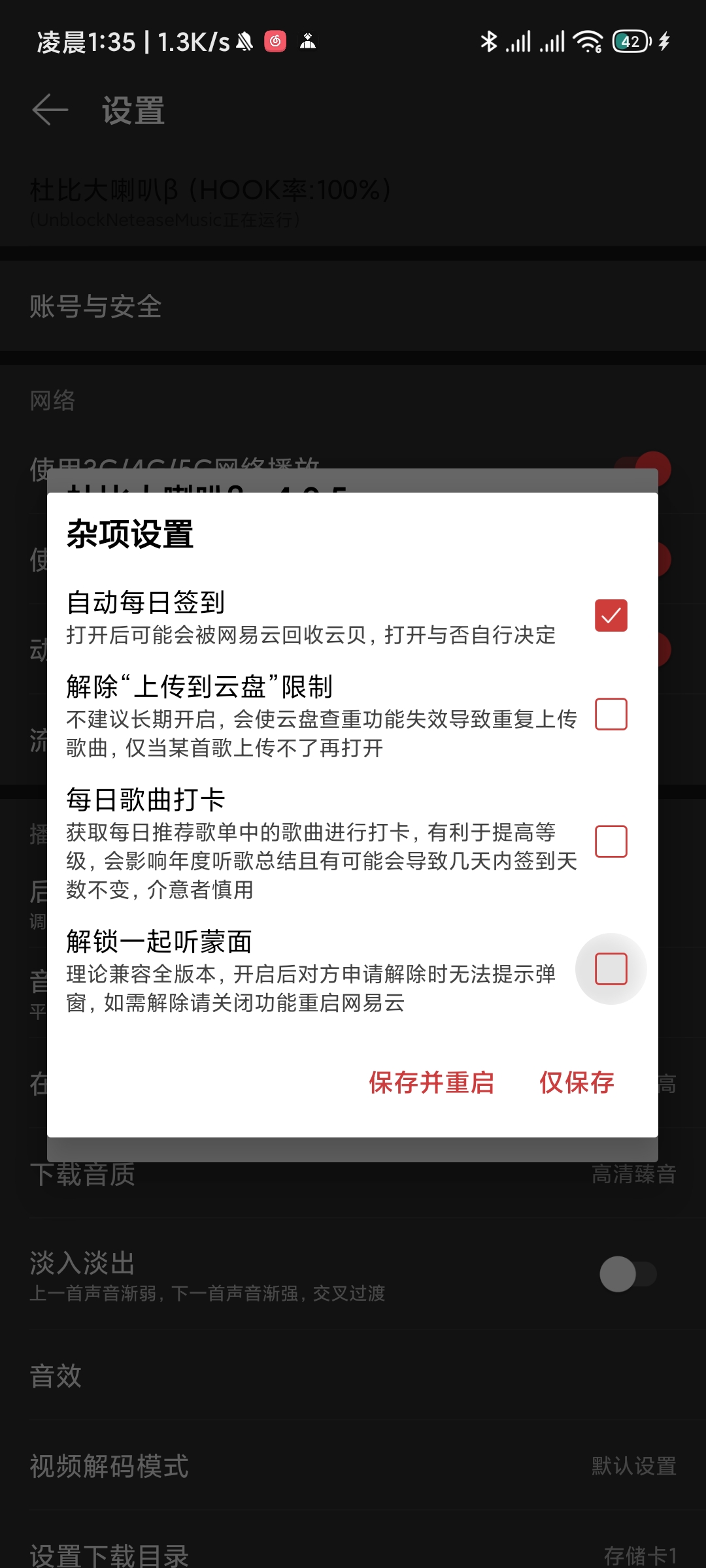The image size is (706, 1568).
Task: Enable the 解除"上传到云盘"限制 checkbox
Action: 611,714
